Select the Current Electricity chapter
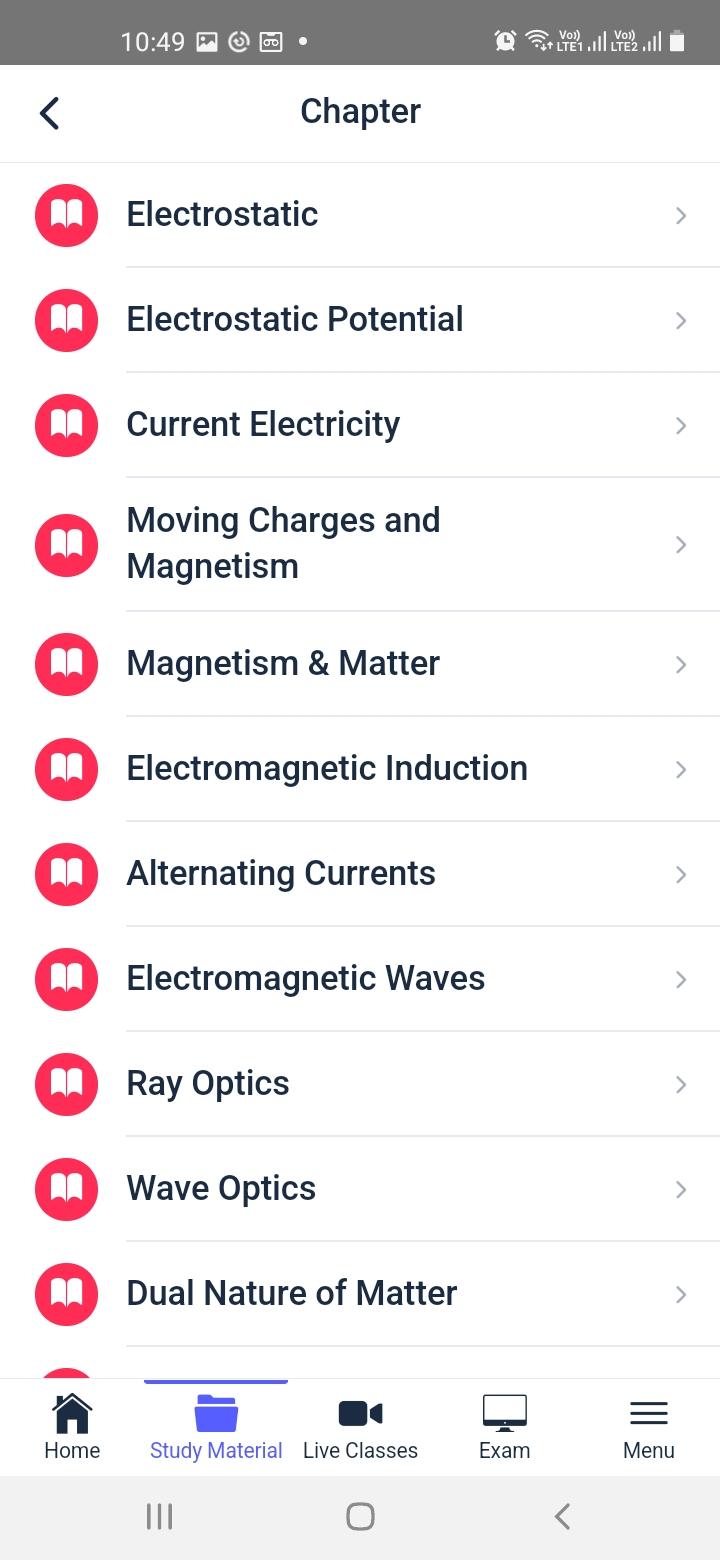 [x=360, y=425]
